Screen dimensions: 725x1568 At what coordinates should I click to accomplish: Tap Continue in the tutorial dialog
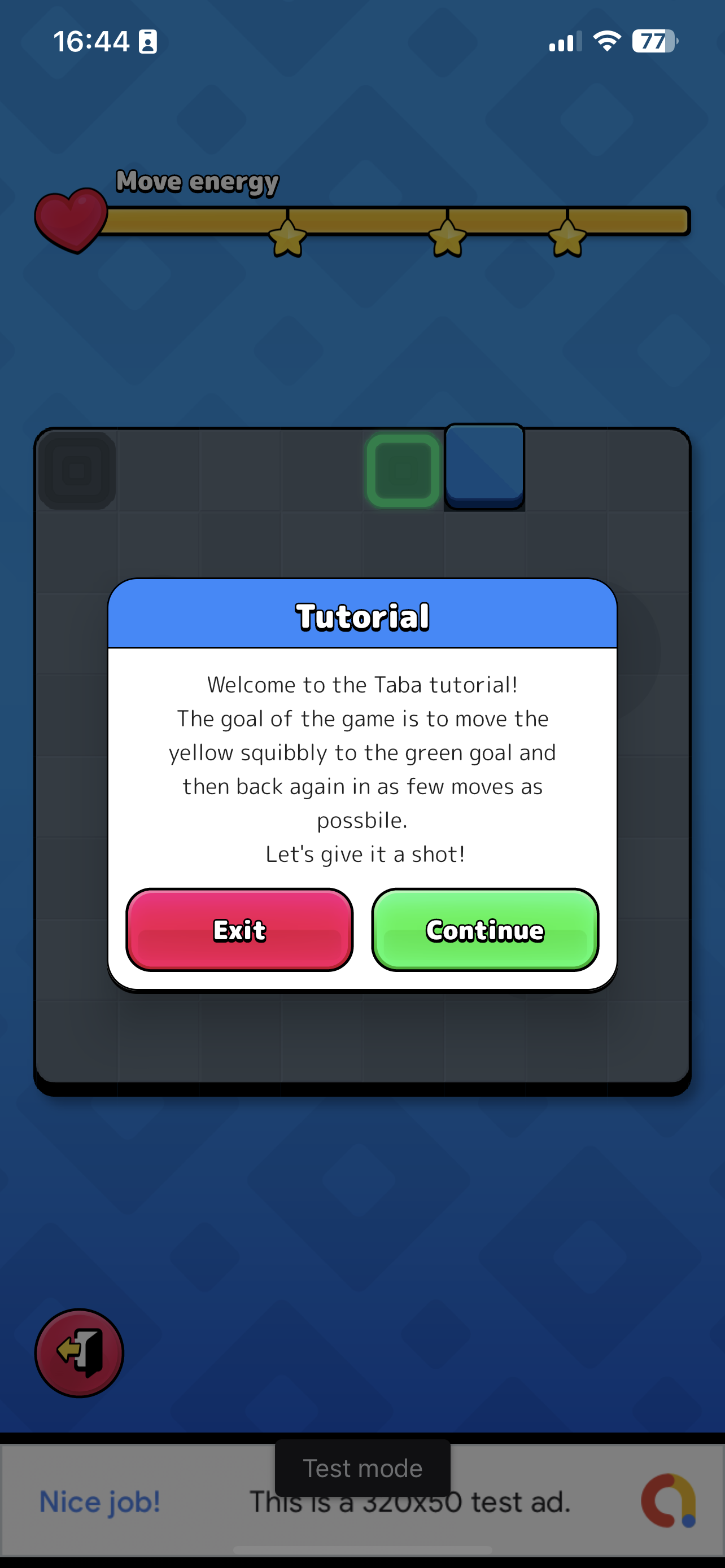484,930
